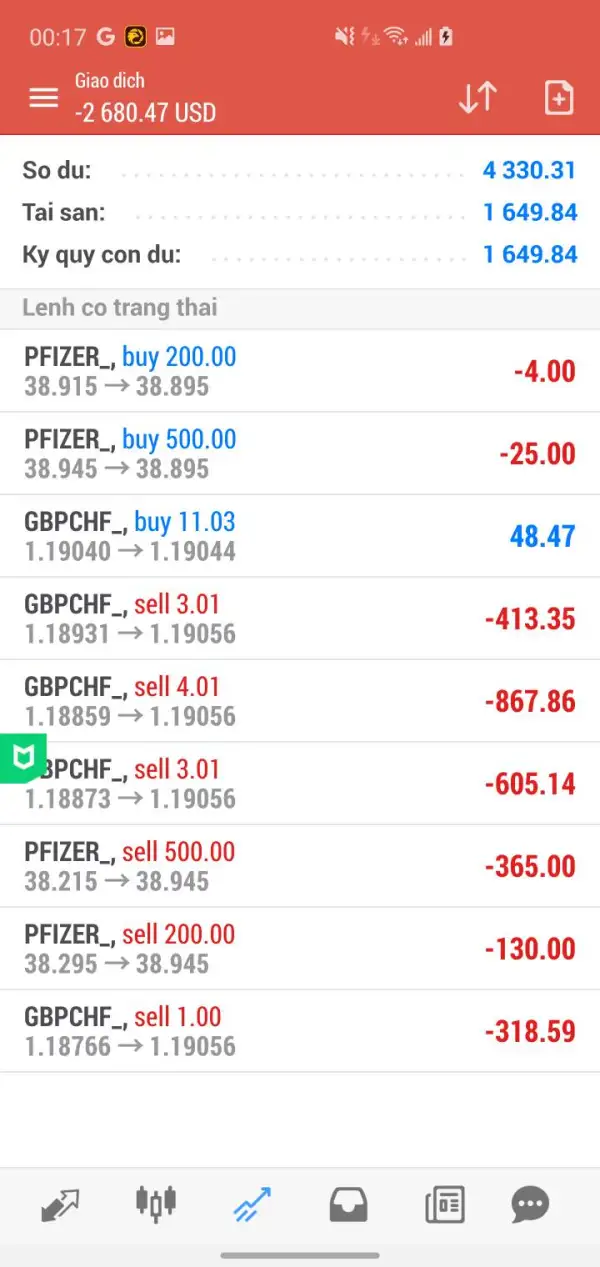The height and width of the screenshot is (1267, 600).
Task: Switch to the News tab
Action: (x=444, y=1204)
